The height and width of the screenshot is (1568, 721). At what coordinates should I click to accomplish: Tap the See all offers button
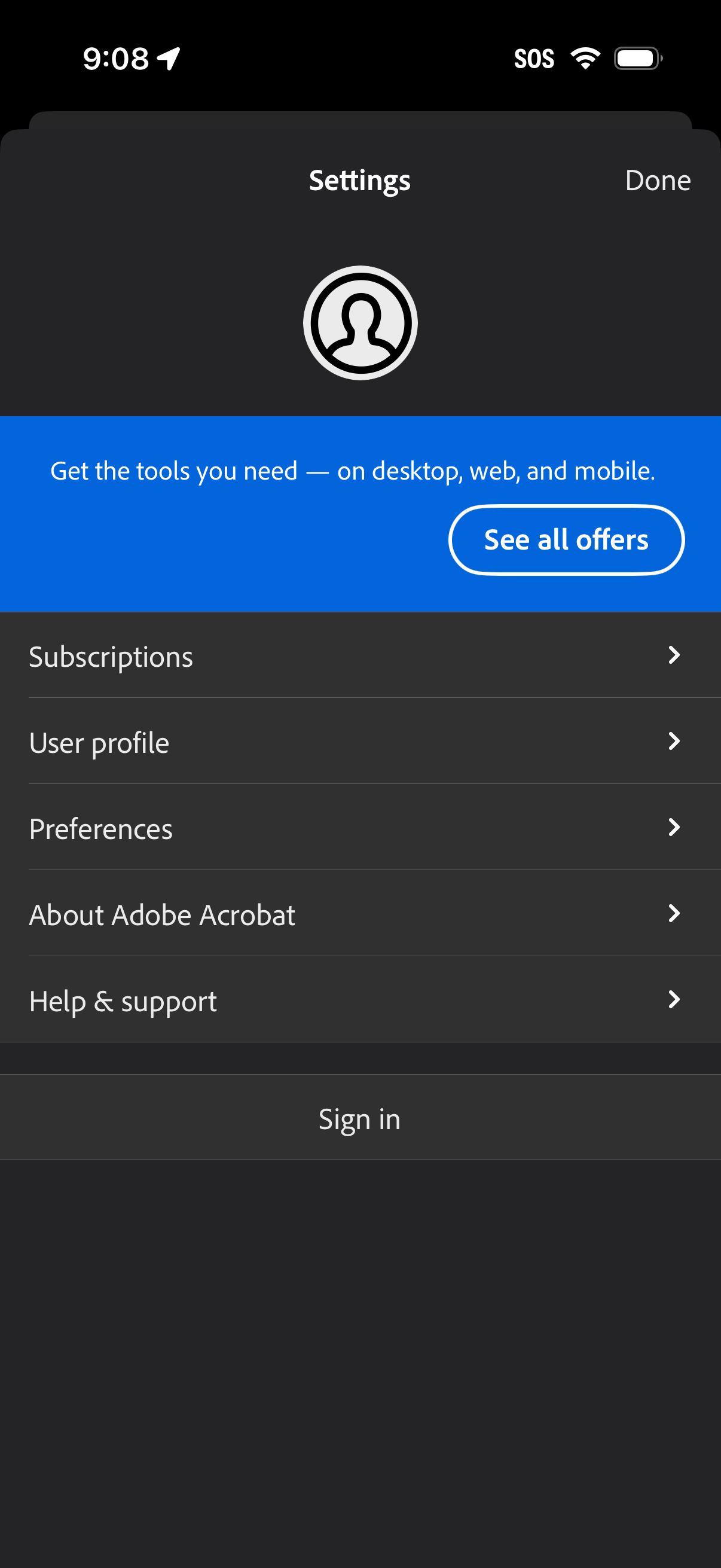click(566, 539)
